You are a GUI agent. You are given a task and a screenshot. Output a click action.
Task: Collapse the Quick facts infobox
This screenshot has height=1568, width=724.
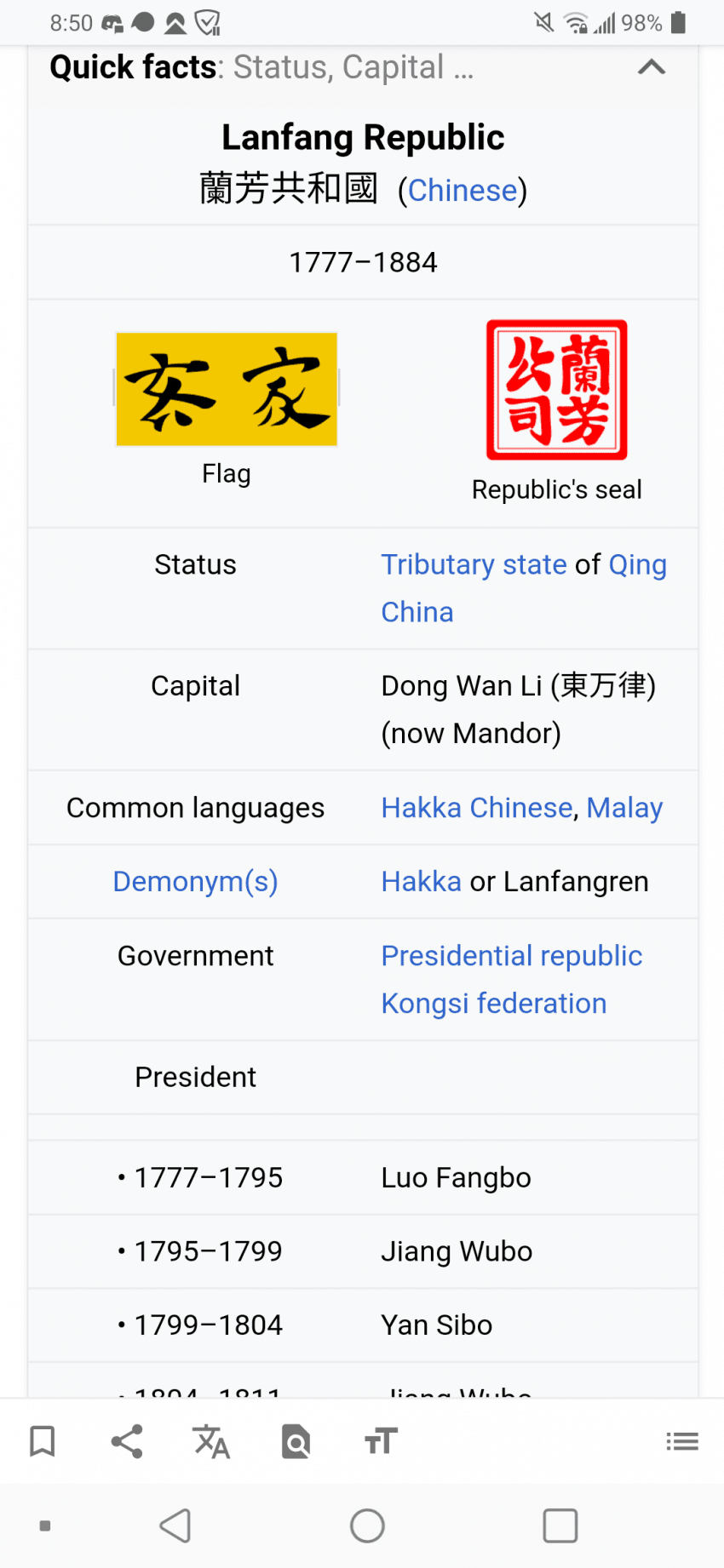click(652, 67)
